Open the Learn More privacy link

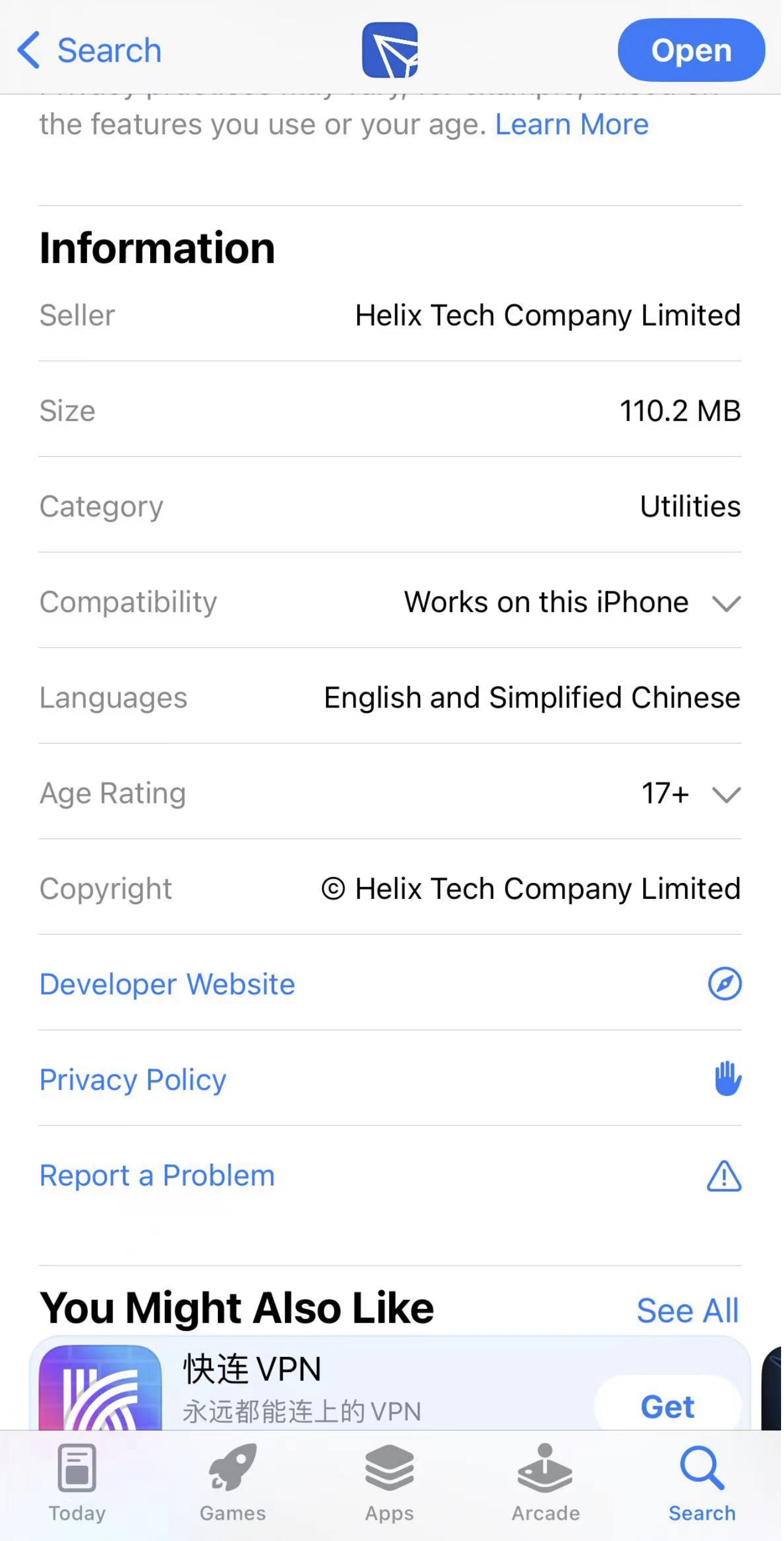(x=573, y=124)
